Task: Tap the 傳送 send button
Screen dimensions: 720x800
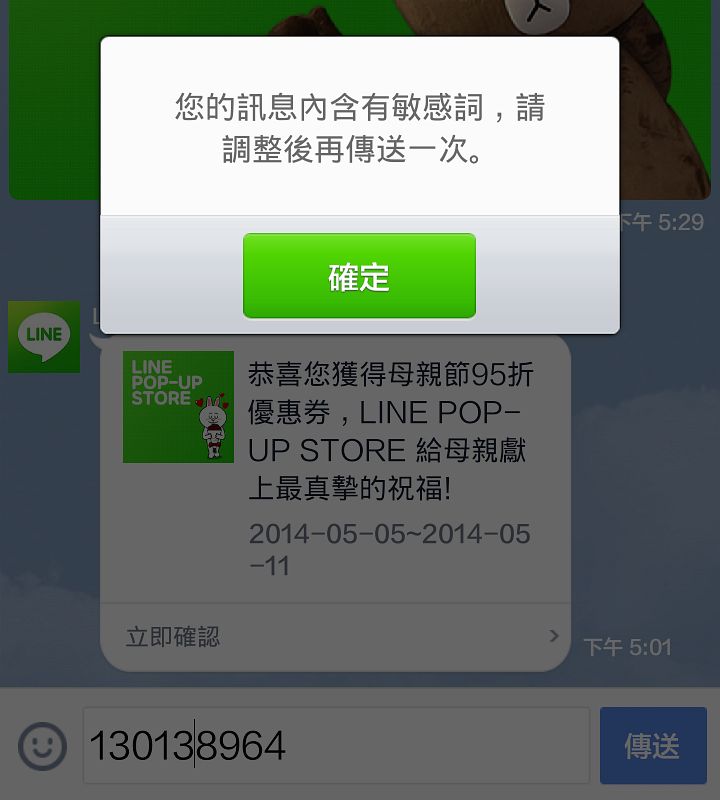Action: click(x=653, y=745)
